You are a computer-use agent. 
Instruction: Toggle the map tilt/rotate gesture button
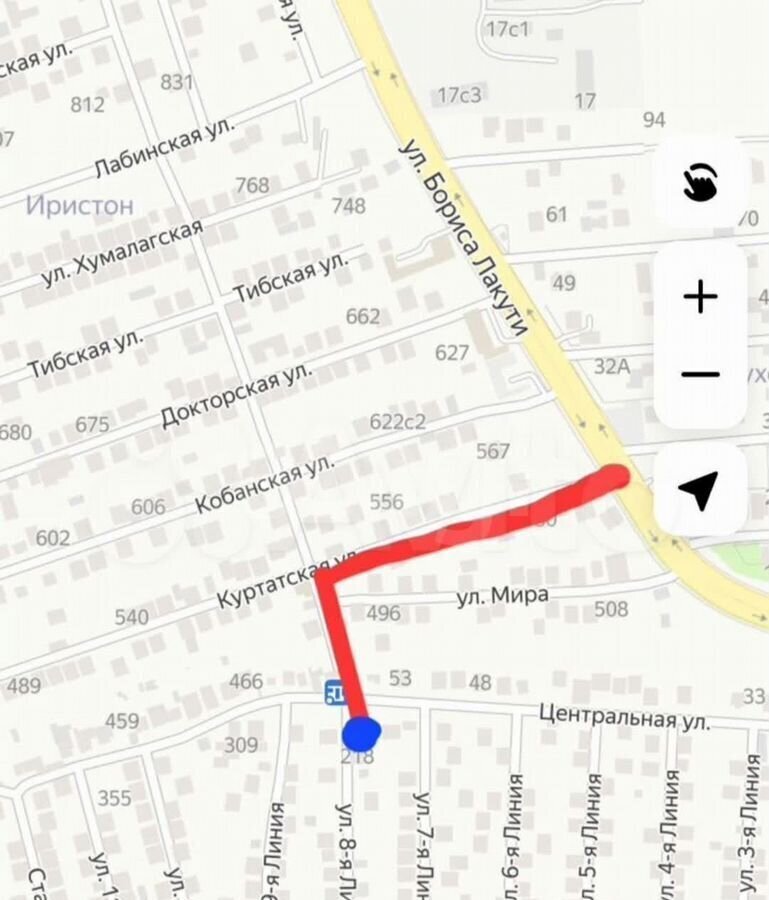coord(700,182)
